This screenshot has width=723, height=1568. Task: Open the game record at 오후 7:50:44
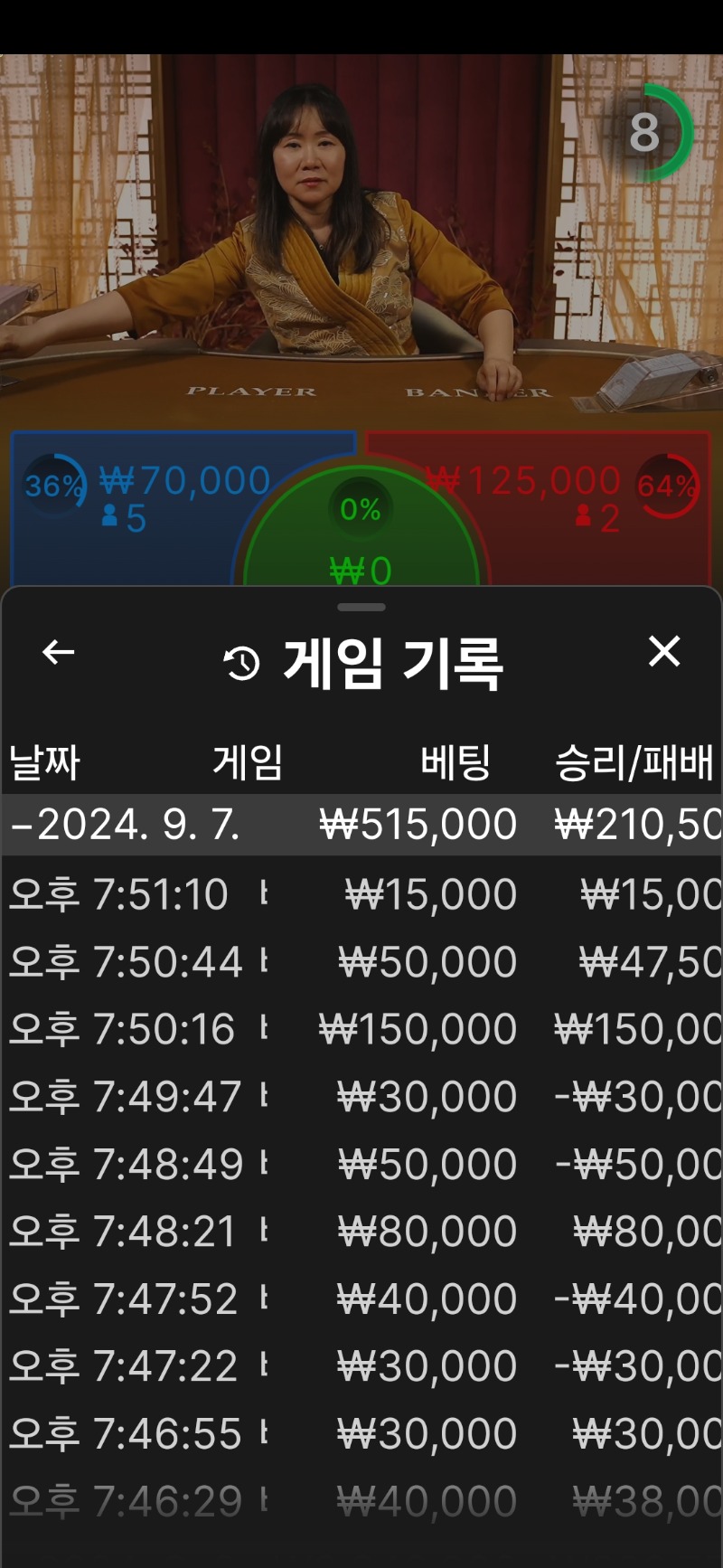click(361, 961)
